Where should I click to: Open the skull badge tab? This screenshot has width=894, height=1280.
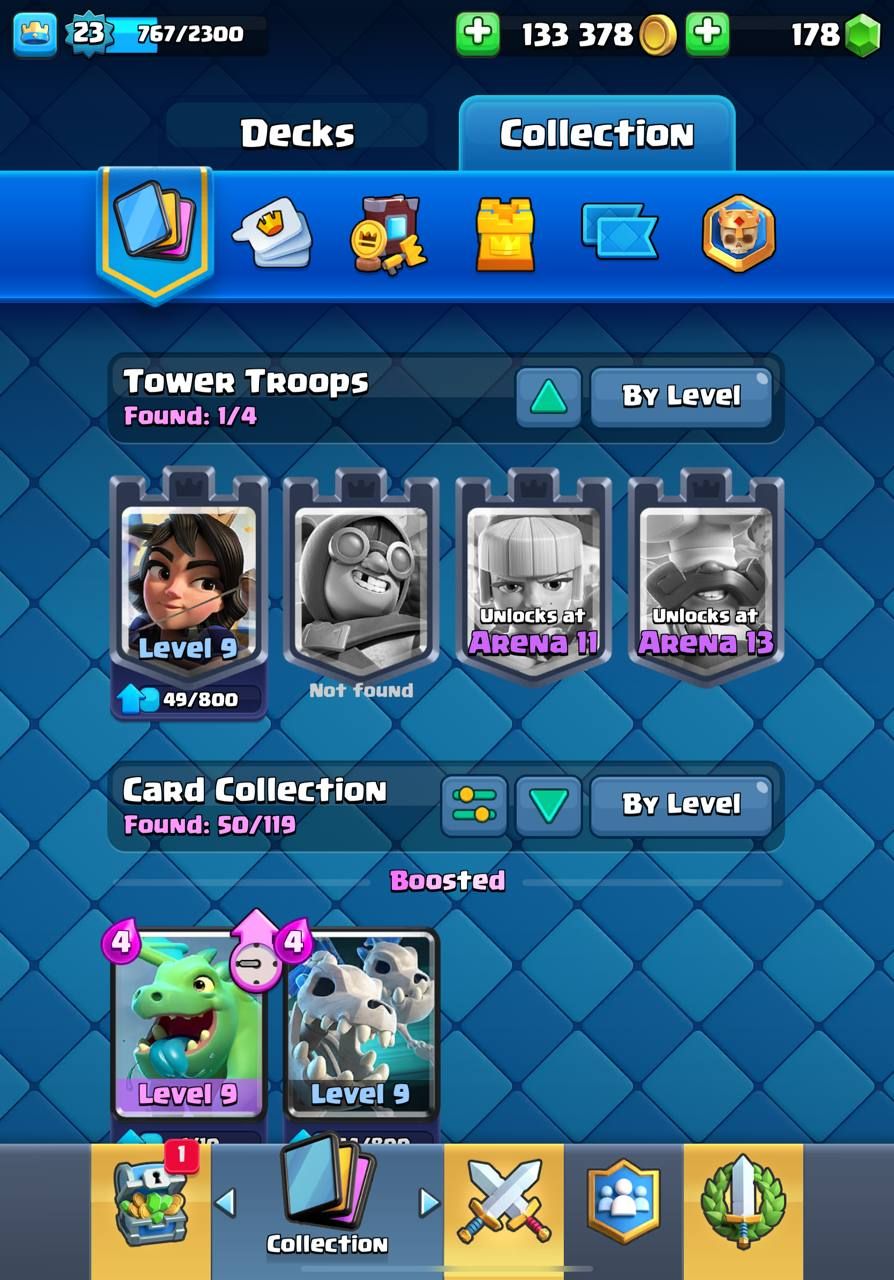[x=738, y=233]
